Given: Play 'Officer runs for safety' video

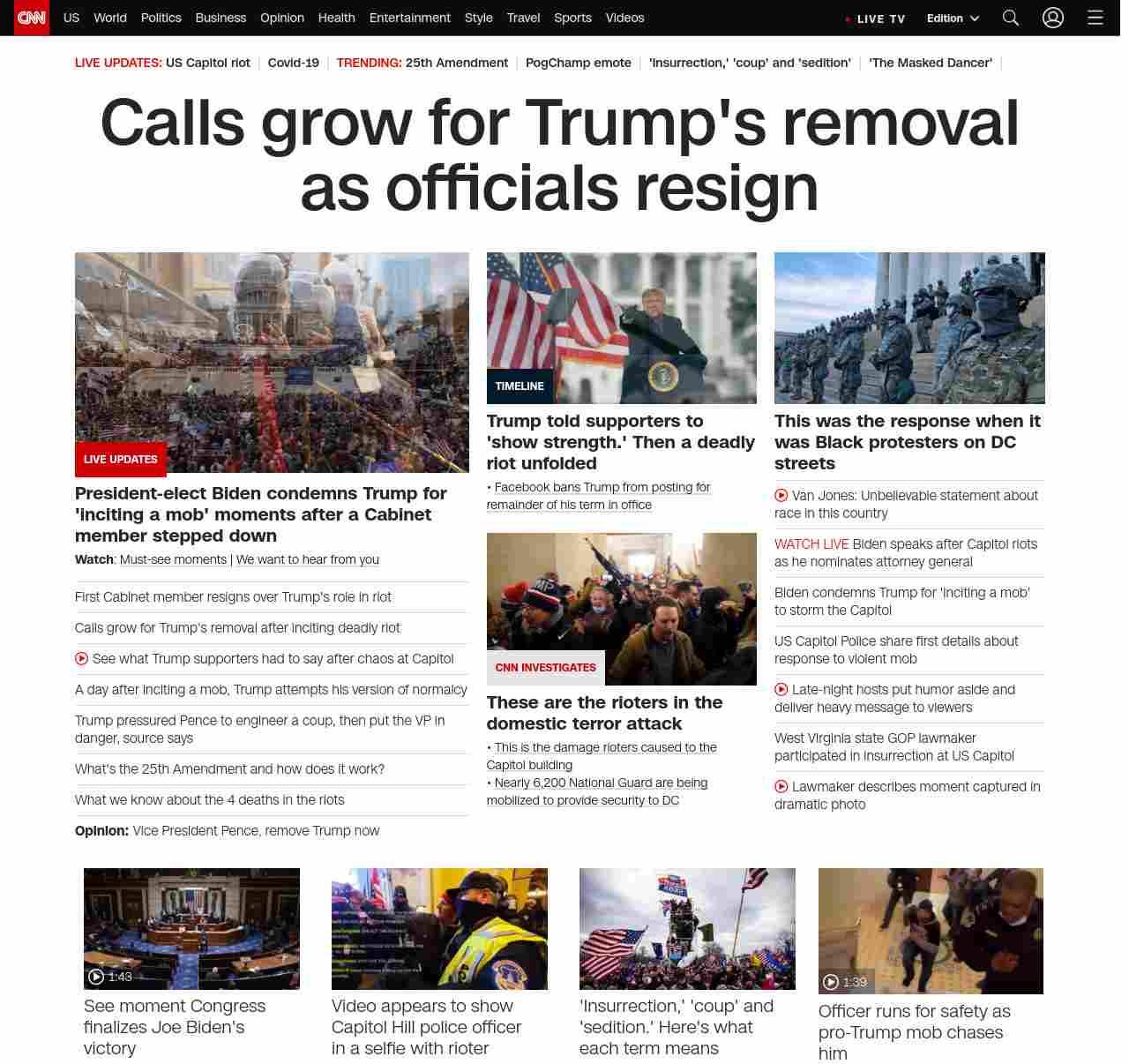Looking at the screenshot, I should click(x=931, y=931).
